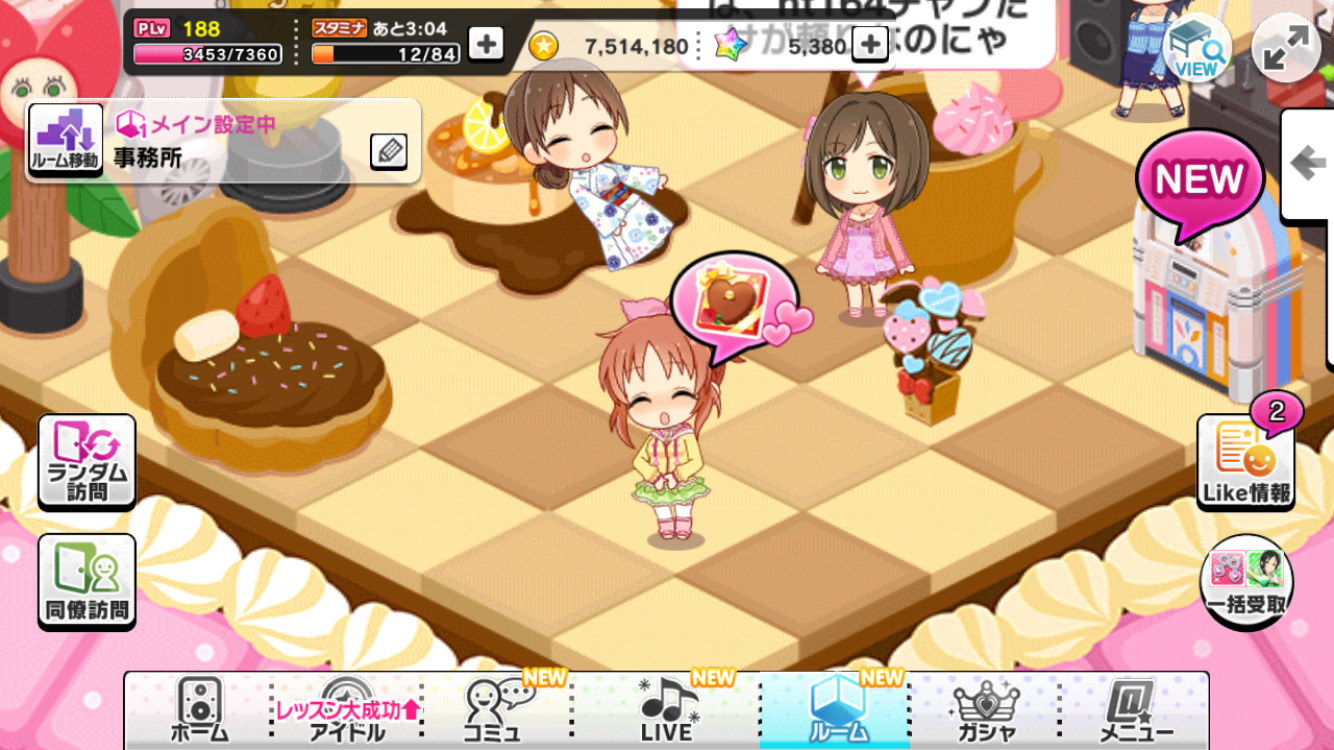The width and height of the screenshot is (1334, 750).
Task: Open the ガシャ gacha tab
Action: tap(985, 710)
